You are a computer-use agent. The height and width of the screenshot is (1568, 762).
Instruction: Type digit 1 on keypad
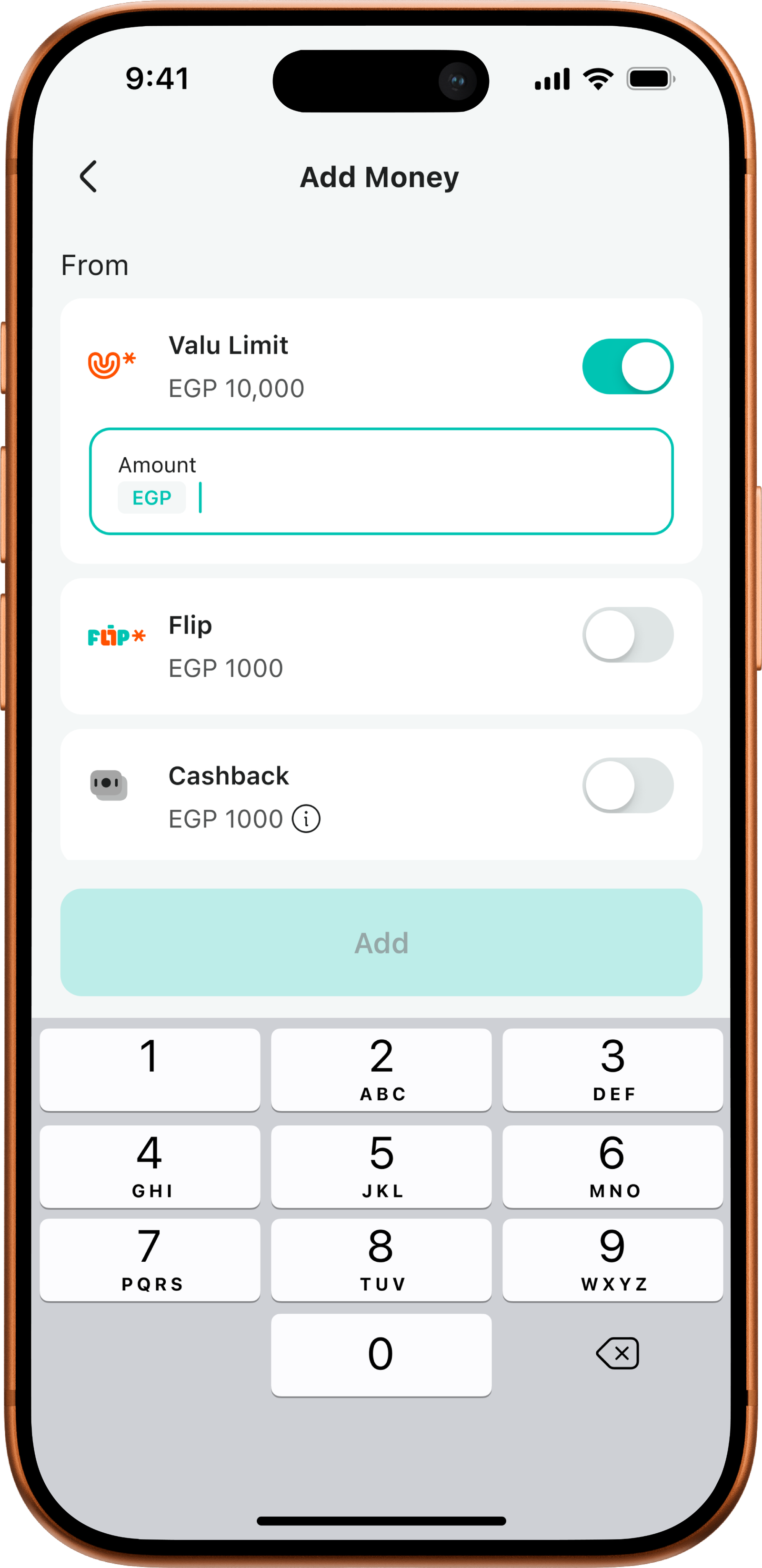pos(150,1069)
